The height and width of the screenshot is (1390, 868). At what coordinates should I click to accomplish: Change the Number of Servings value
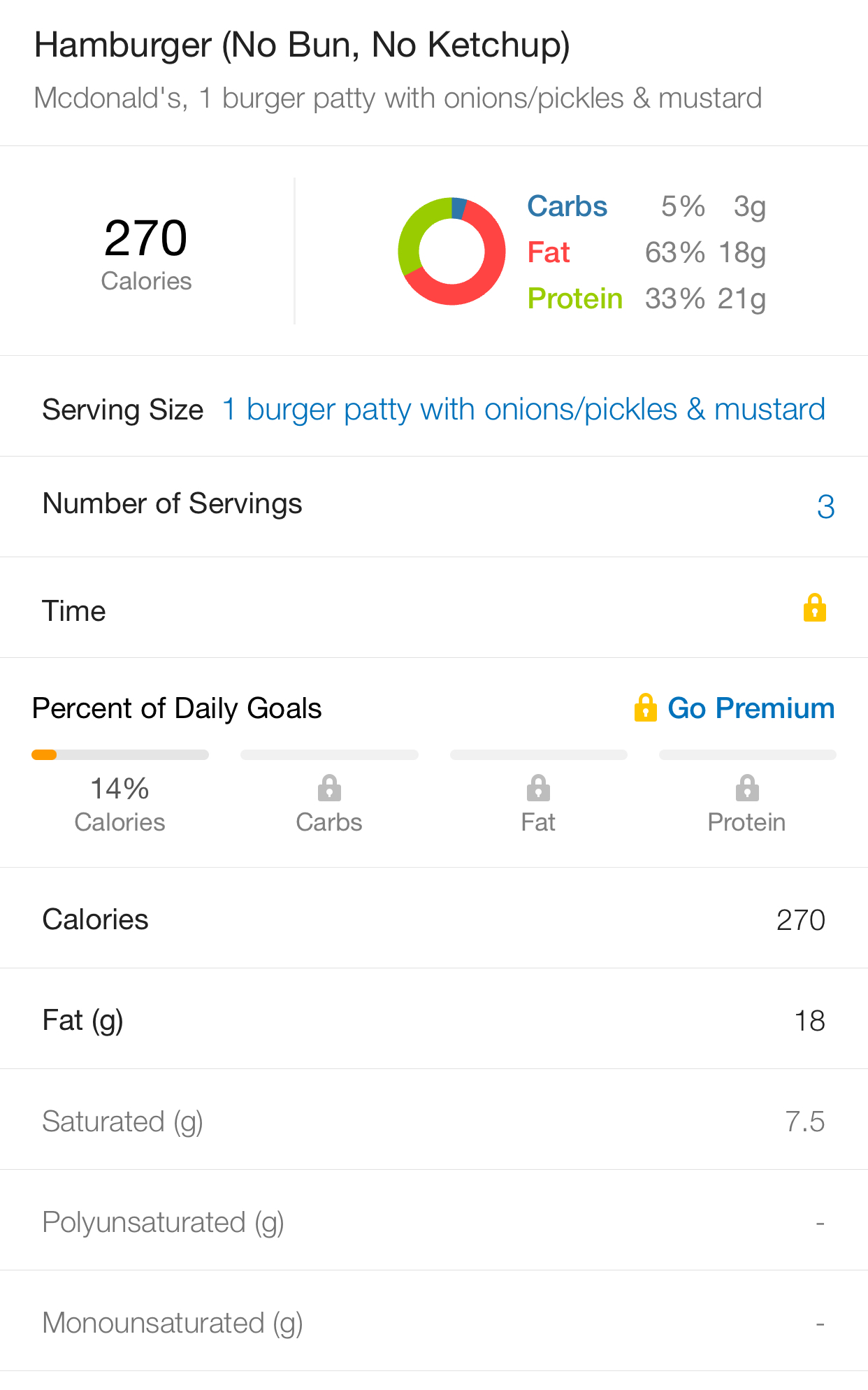click(825, 506)
